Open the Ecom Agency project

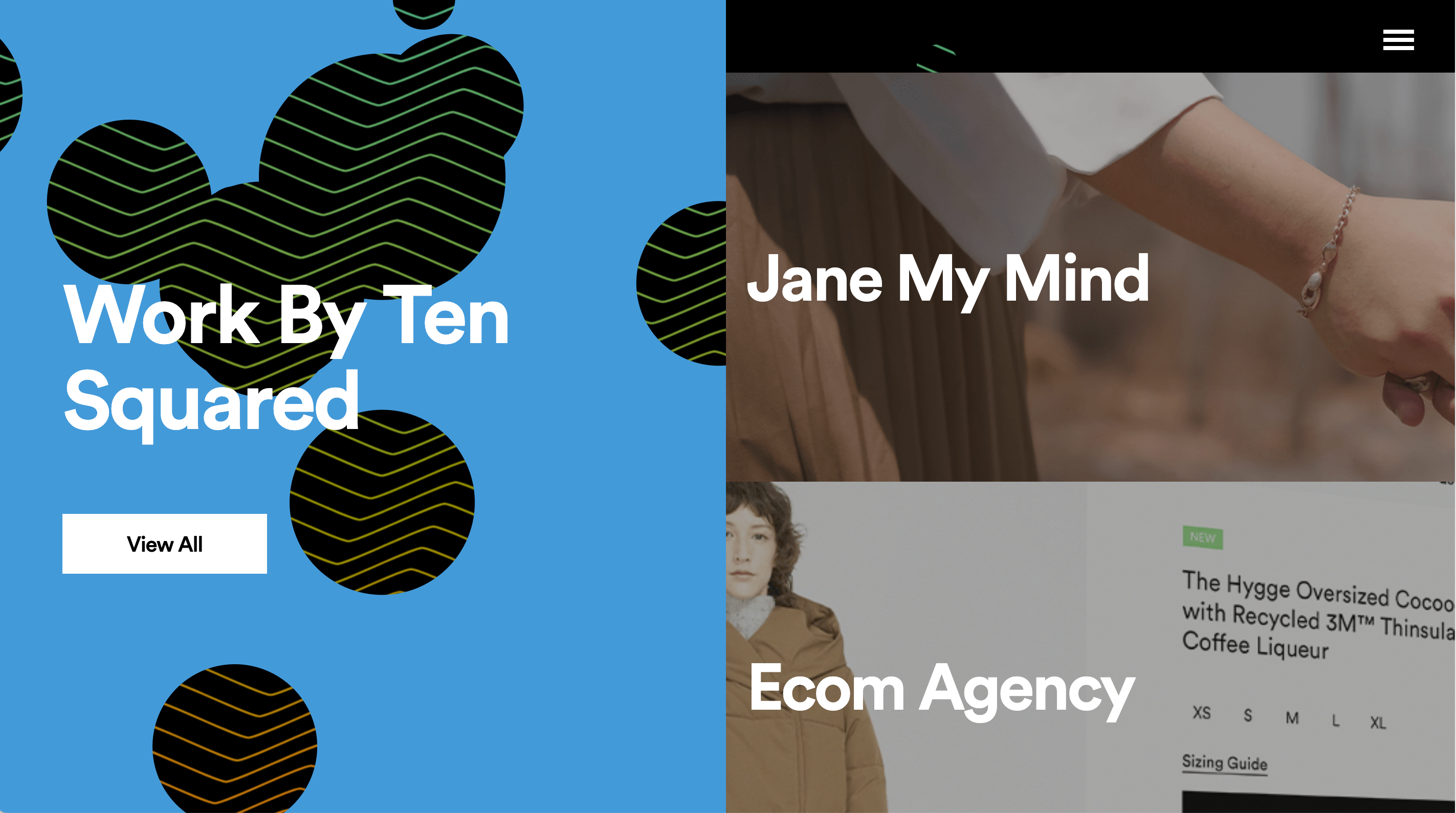pyautogui.click(x=941, y=688)
